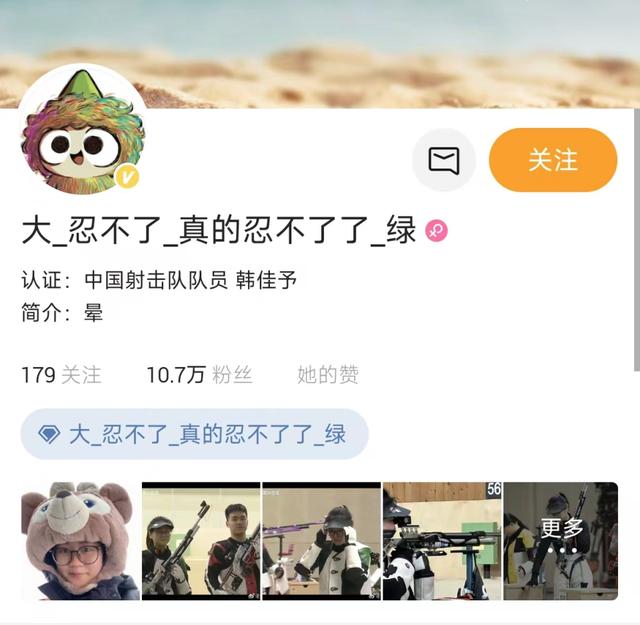640x625 pixels.
Task: View the 179 关注 following list
Action: tap(61, 375)
